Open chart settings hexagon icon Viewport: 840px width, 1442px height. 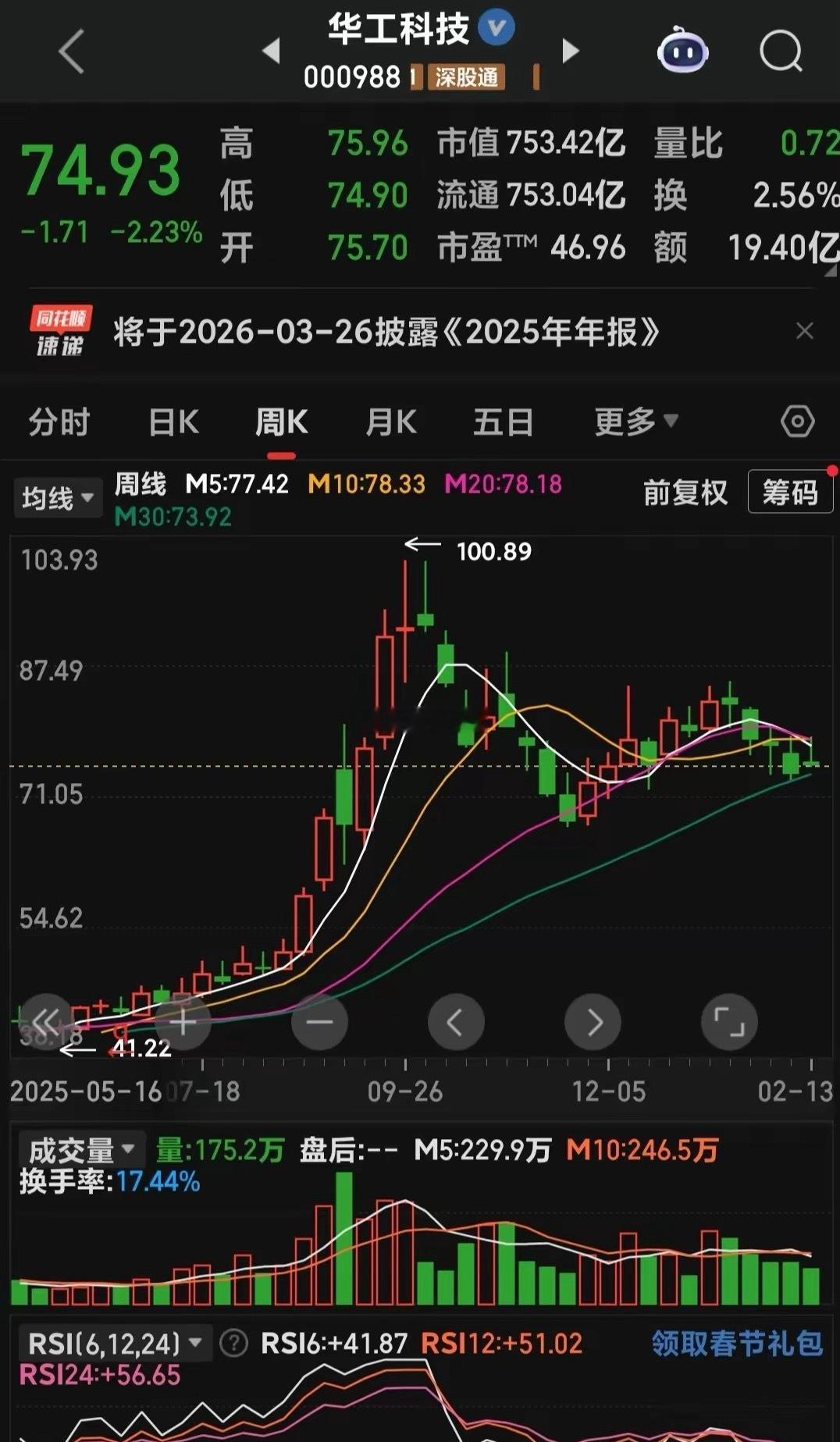pos(797,422)
